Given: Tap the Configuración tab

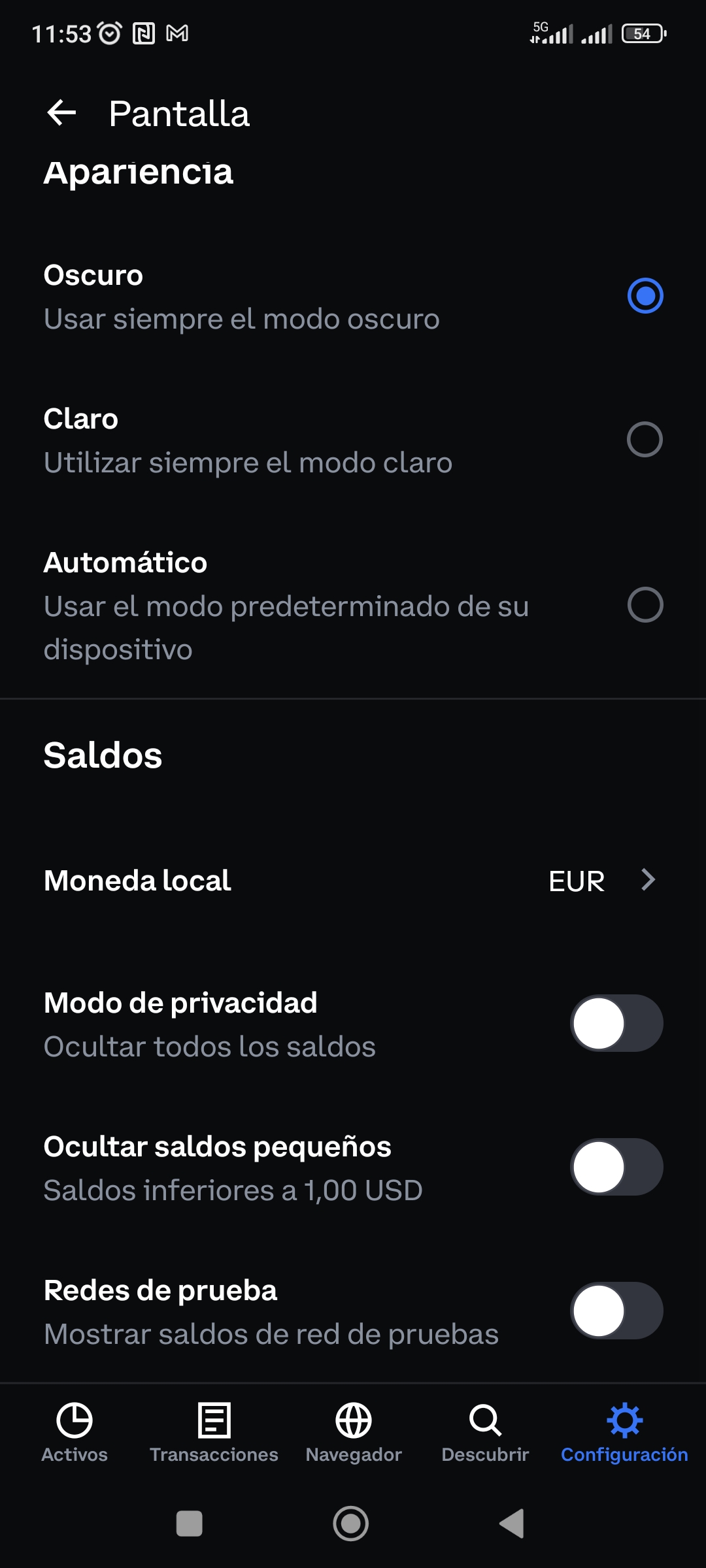Looking at the screenshot, I should tap(624, 1433).
